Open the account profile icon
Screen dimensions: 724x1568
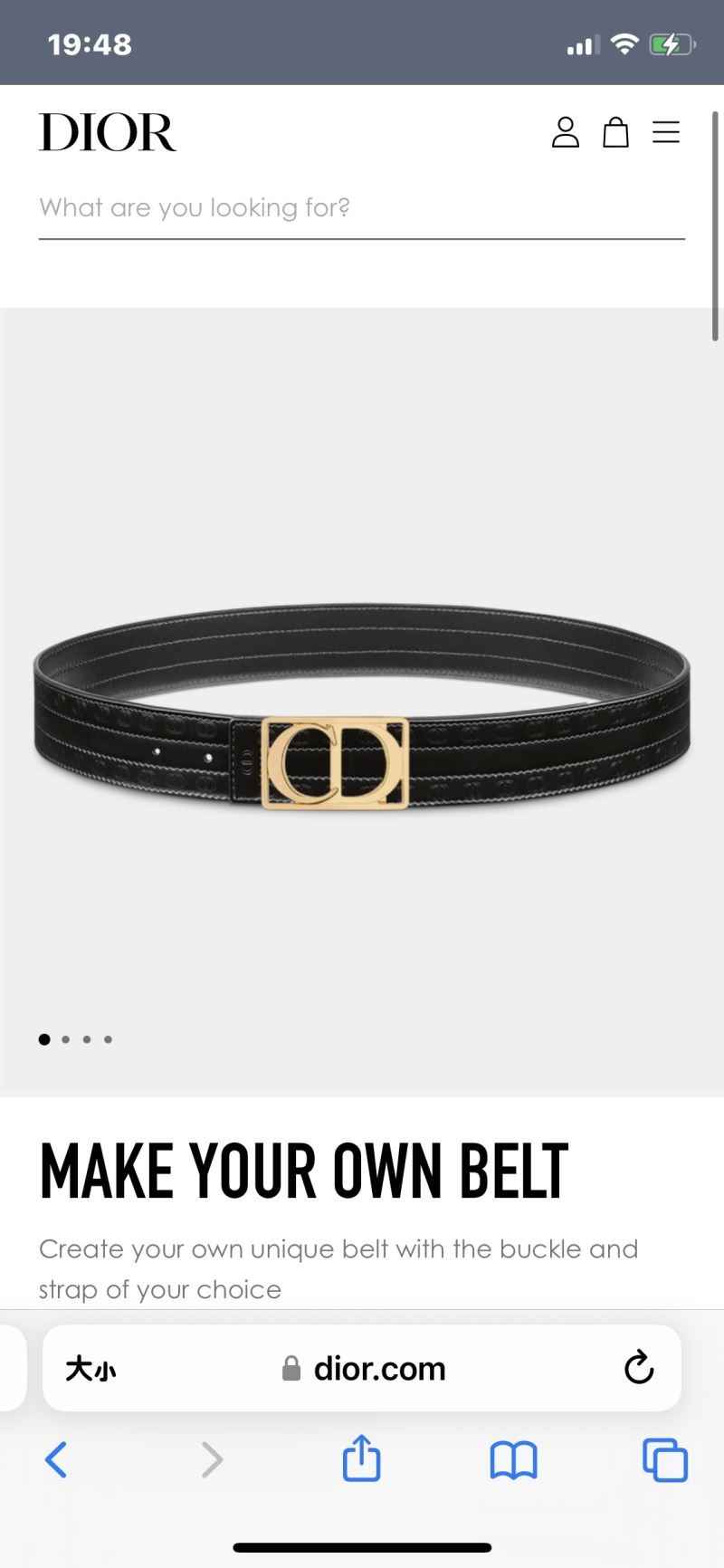566,132
